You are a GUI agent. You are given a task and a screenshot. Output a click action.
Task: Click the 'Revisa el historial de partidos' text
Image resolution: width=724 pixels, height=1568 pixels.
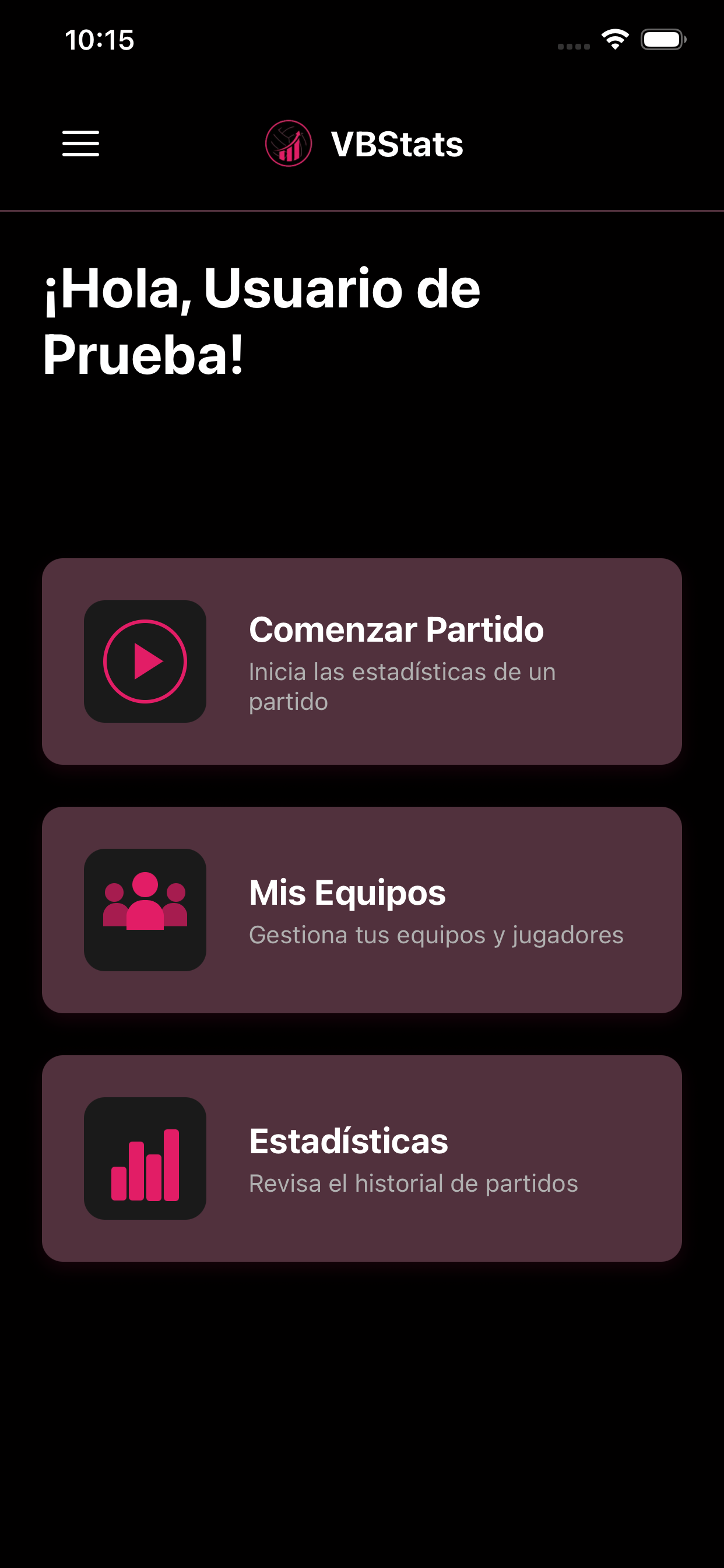pos(414,1184)
